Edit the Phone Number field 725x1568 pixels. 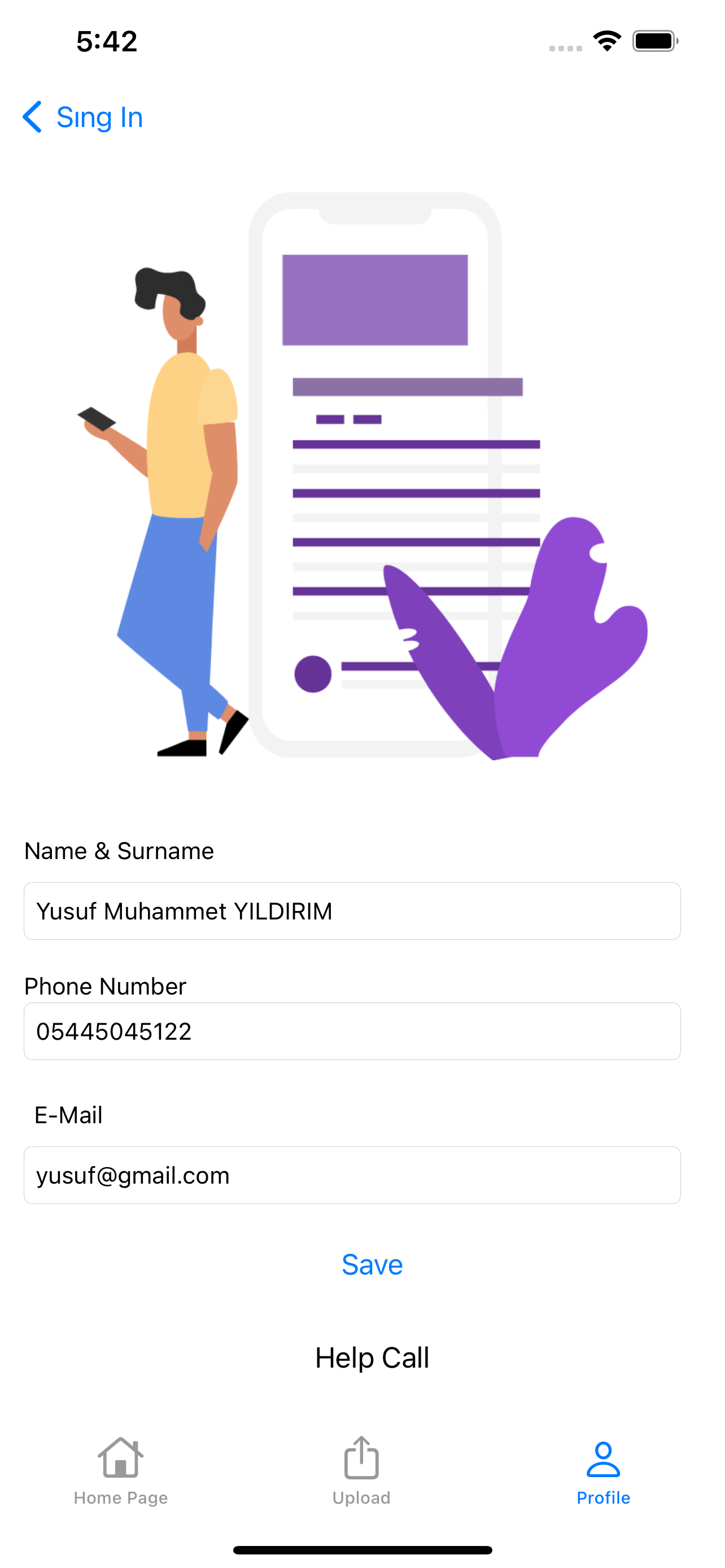point(352,1031)
